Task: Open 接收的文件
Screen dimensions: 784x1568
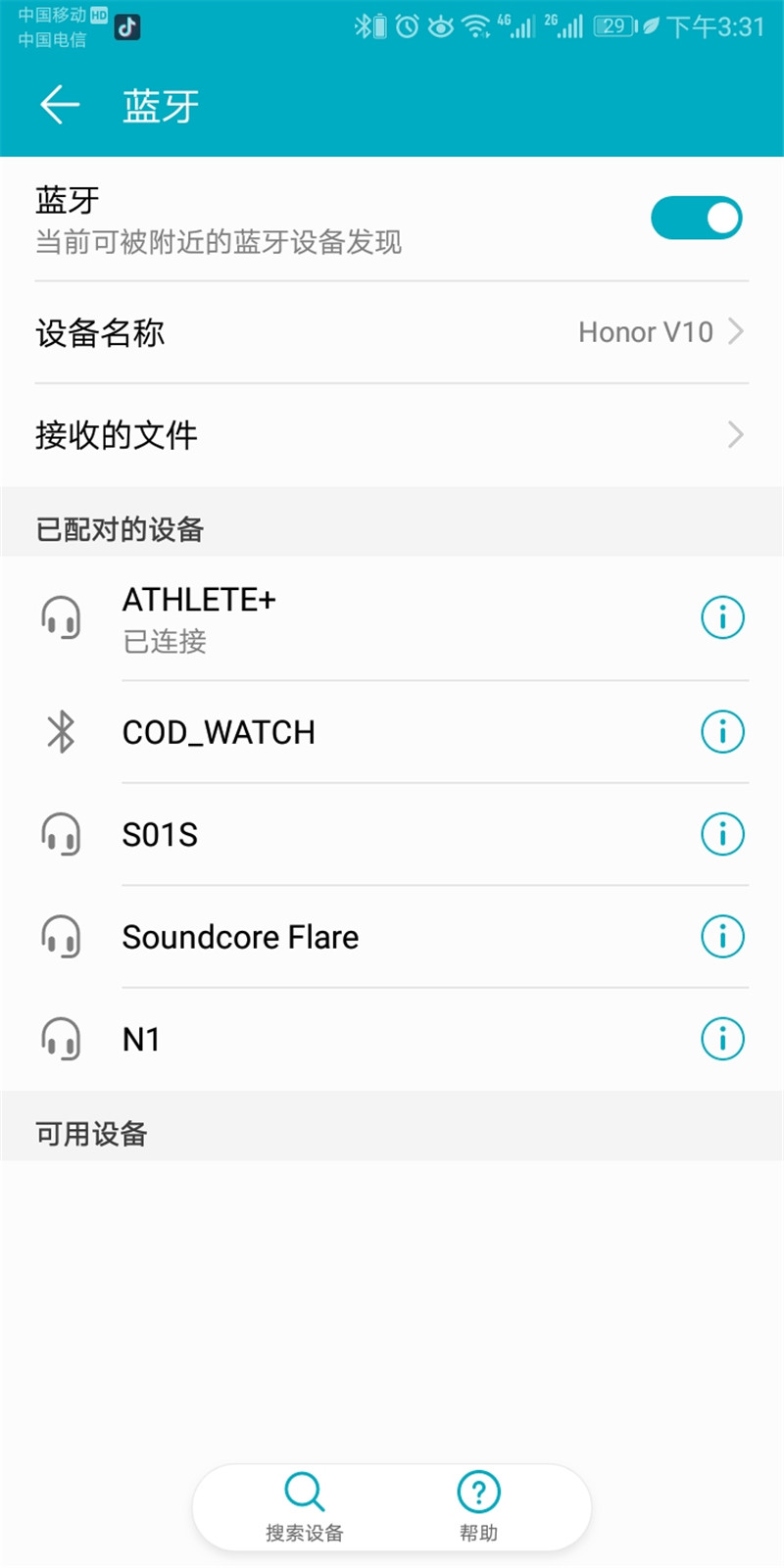Action: pyautogui.click(x=392, y=434)
